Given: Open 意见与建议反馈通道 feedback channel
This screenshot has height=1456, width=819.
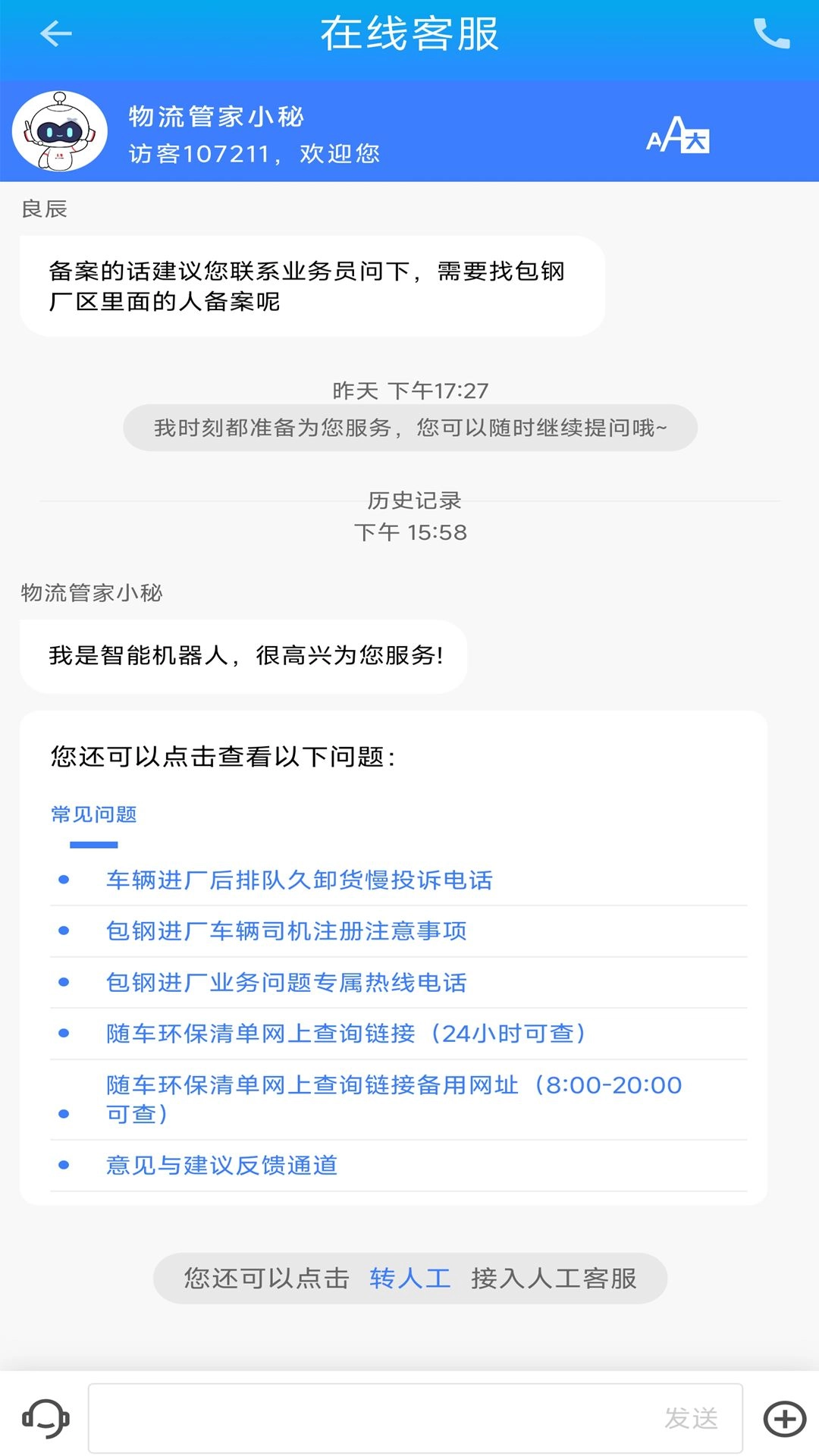Looking at the screenshot, I should click(x=222, y=1166).
